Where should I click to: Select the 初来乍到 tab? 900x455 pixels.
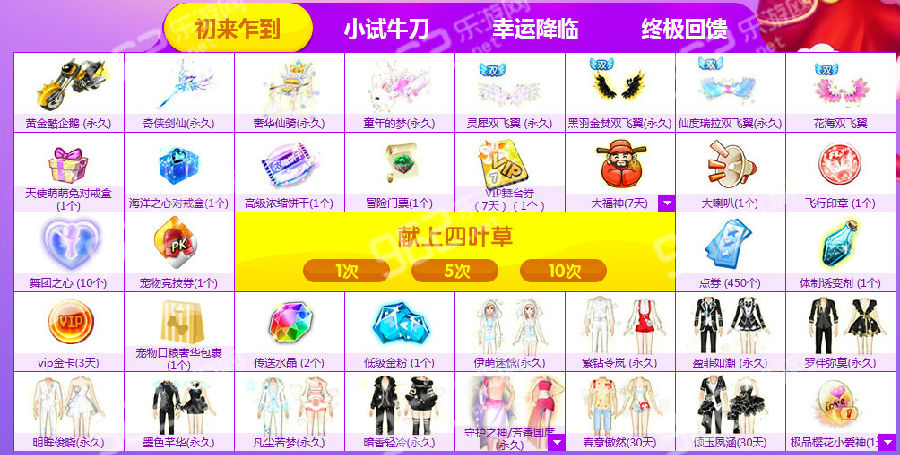point(238,29)
